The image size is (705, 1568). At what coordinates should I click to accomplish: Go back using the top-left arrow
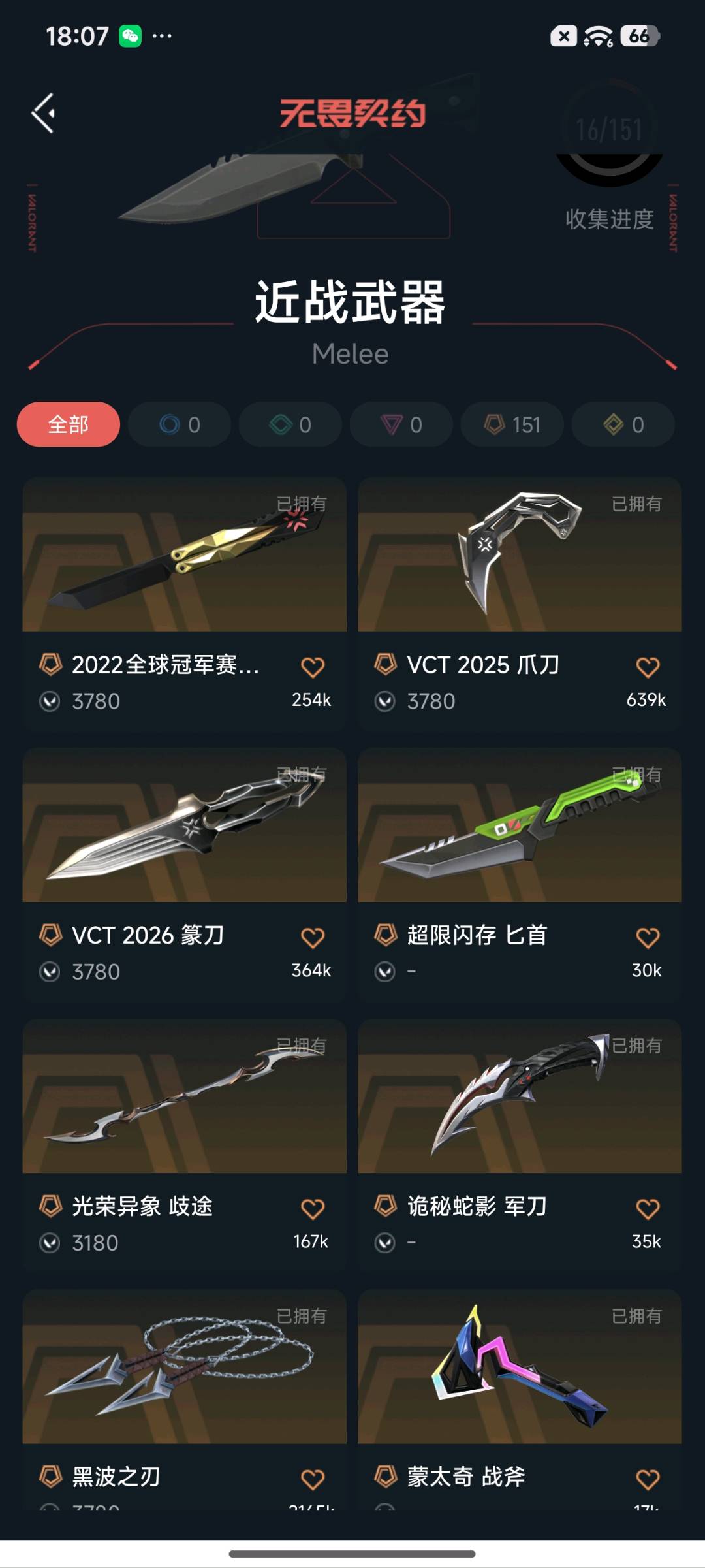(44, 114)
